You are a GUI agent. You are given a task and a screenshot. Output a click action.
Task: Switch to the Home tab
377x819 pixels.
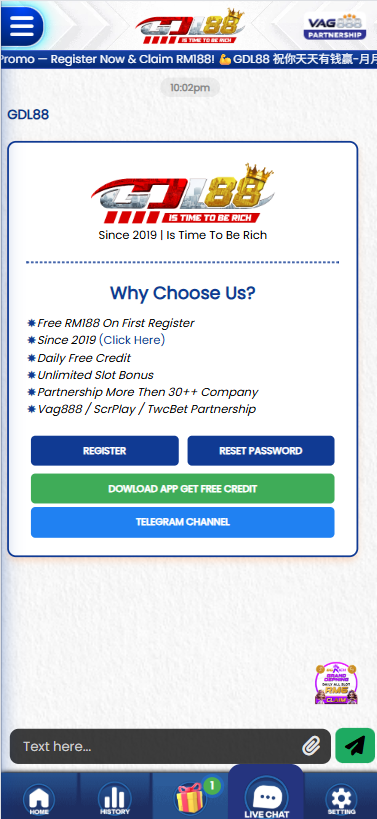[39, 799]
